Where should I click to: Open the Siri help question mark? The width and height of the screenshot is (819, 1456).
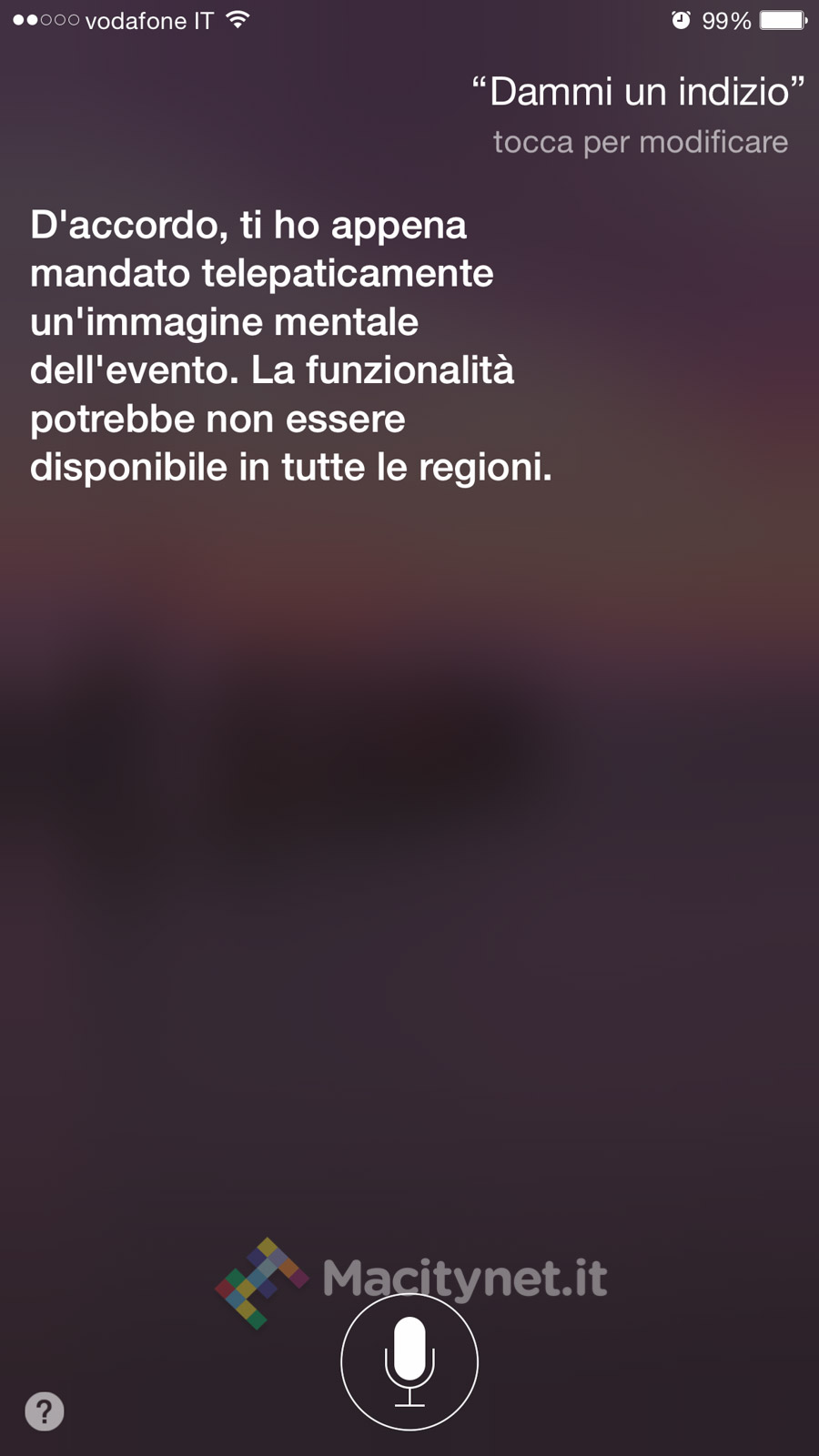tap(44, 1411)
